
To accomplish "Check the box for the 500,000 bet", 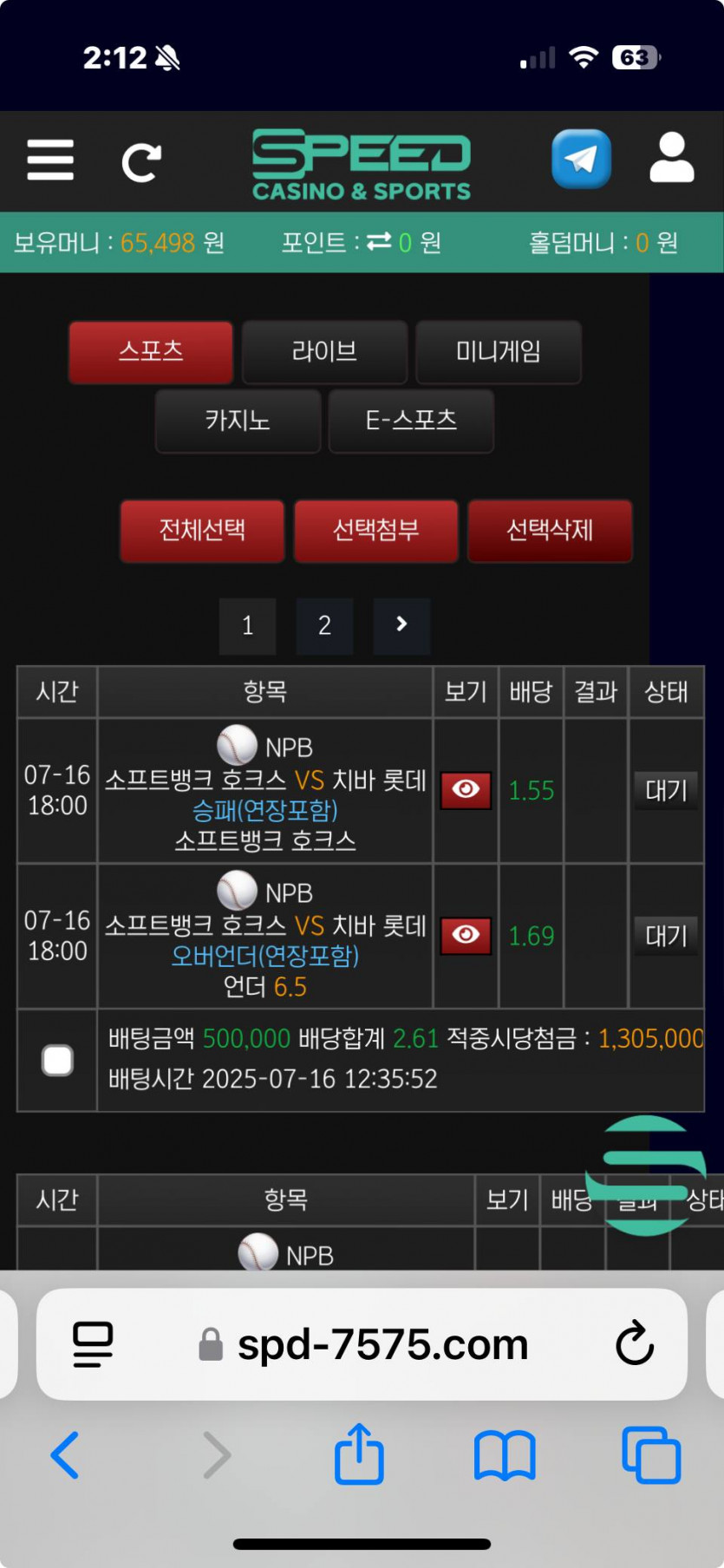I will 57,1060.
